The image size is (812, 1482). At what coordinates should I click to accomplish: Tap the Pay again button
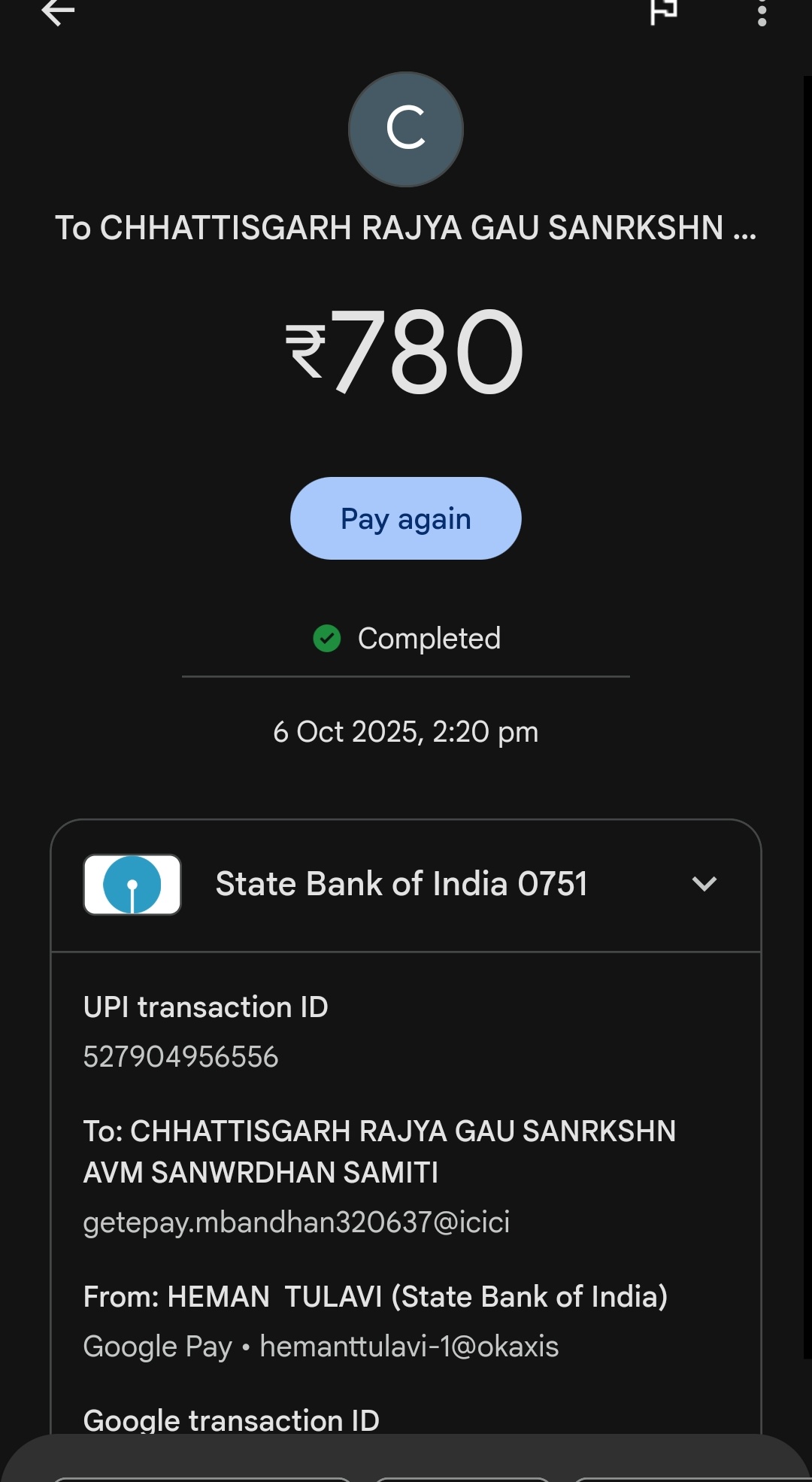[x=406, y=518]
